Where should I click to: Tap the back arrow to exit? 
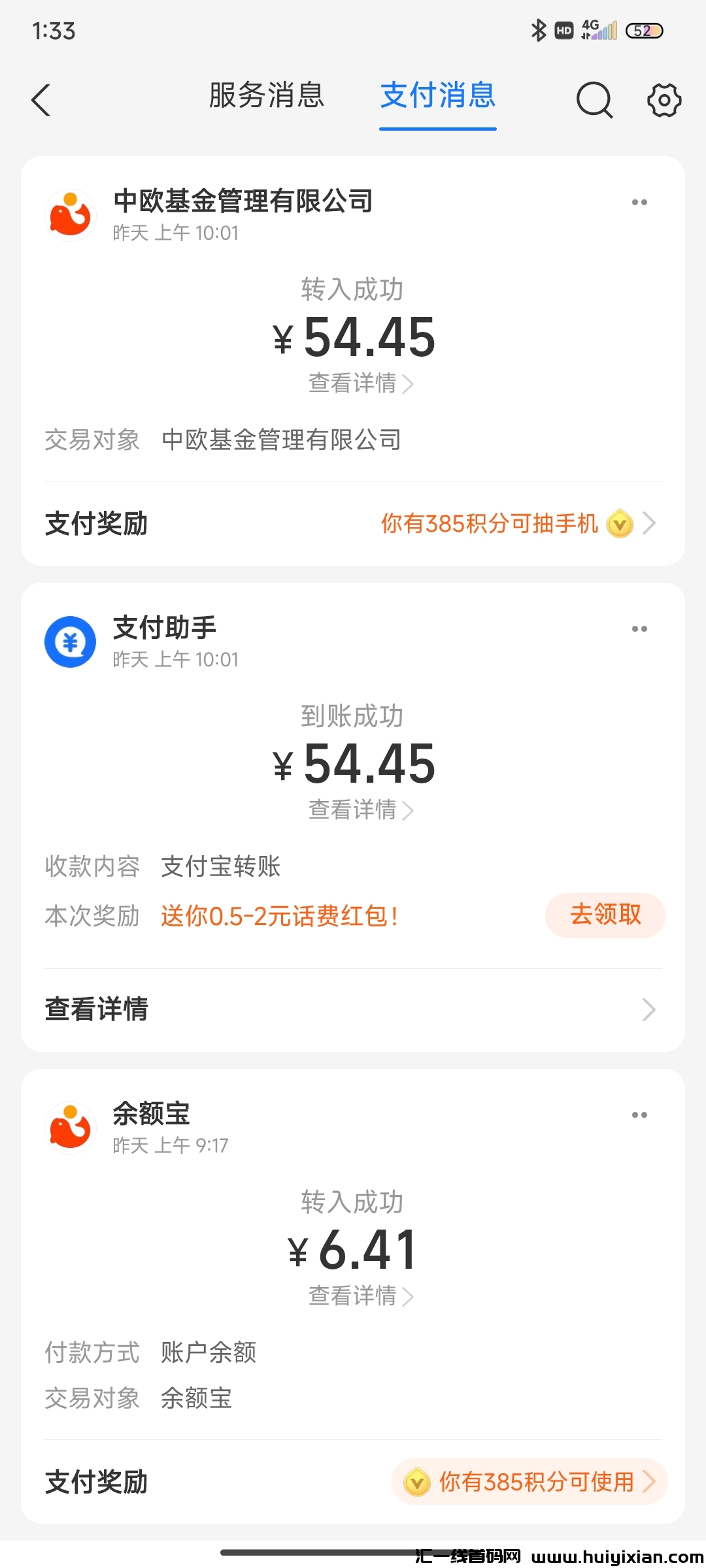click(x=41, y=101)
